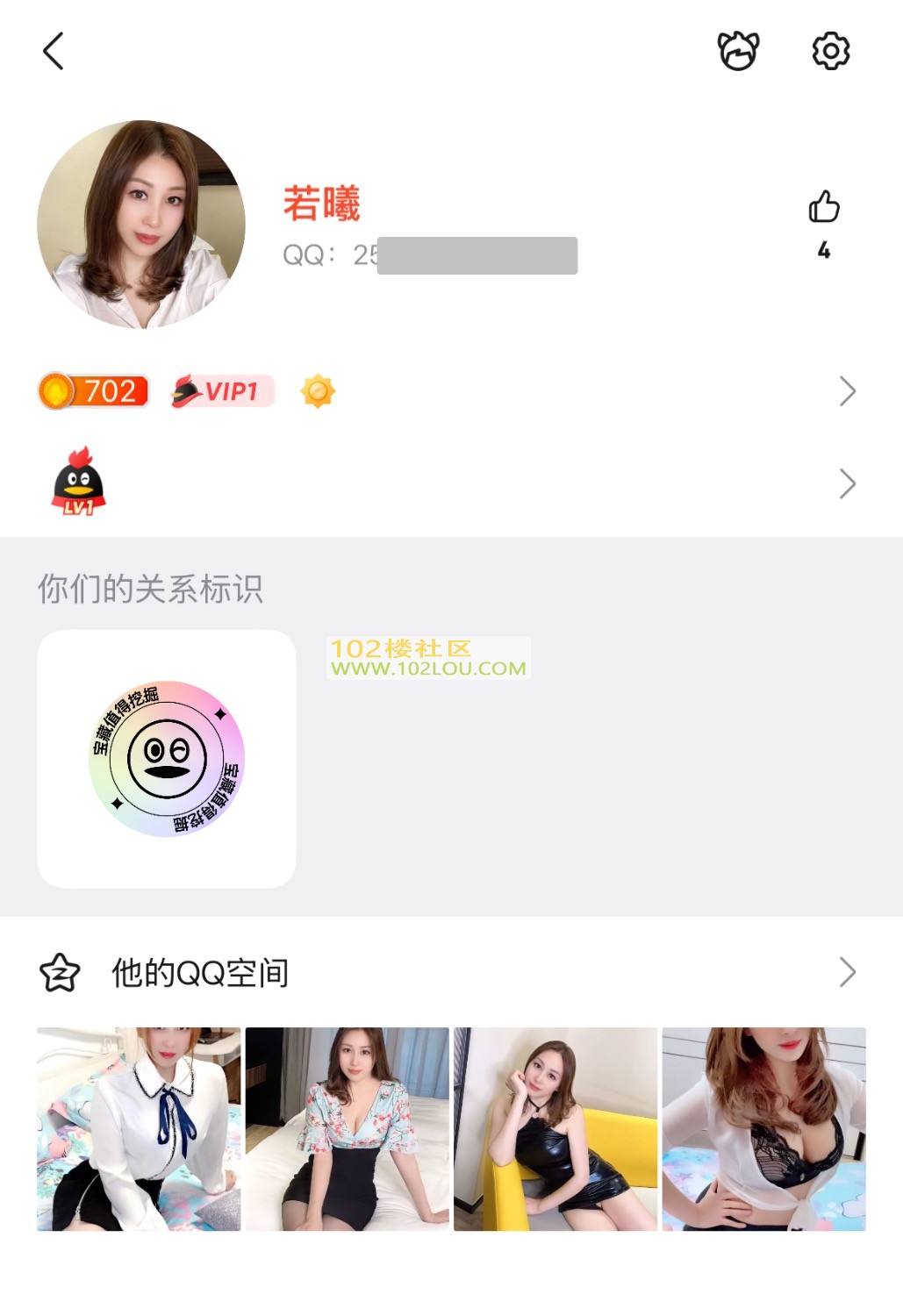Open the settings gear
The width and height of the screenshot is (903, 1316).
click(830, 51)
